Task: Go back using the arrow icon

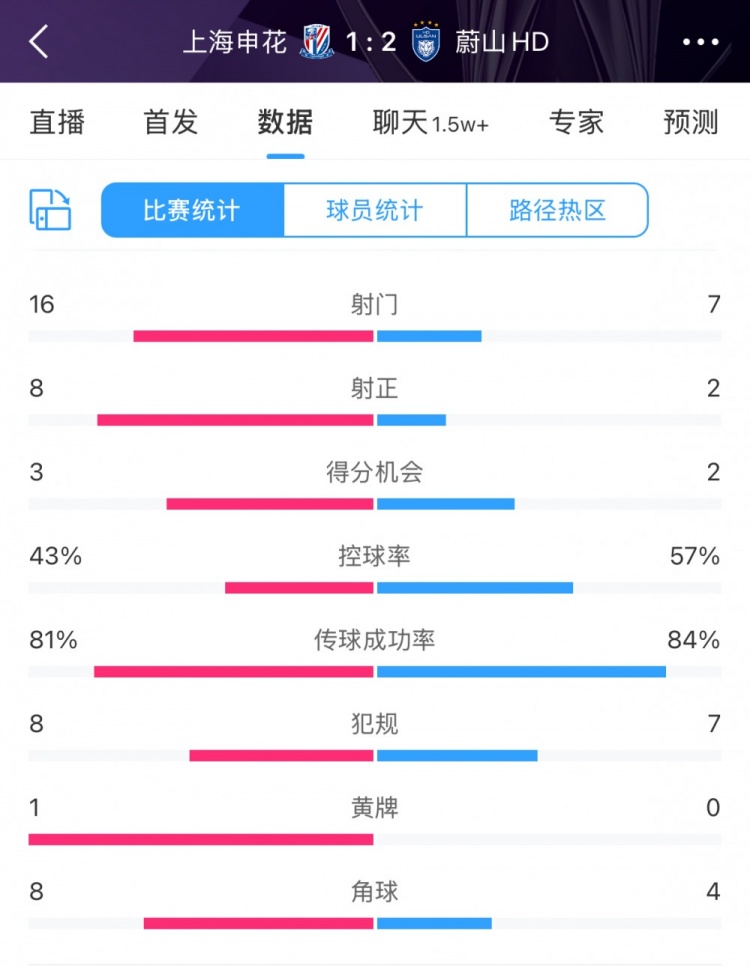Action: point(39,42)
